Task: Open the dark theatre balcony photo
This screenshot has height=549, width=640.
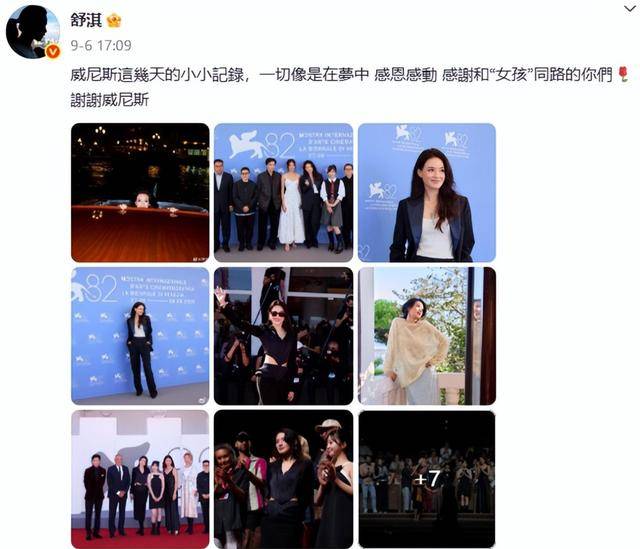Action: point(140,192)
